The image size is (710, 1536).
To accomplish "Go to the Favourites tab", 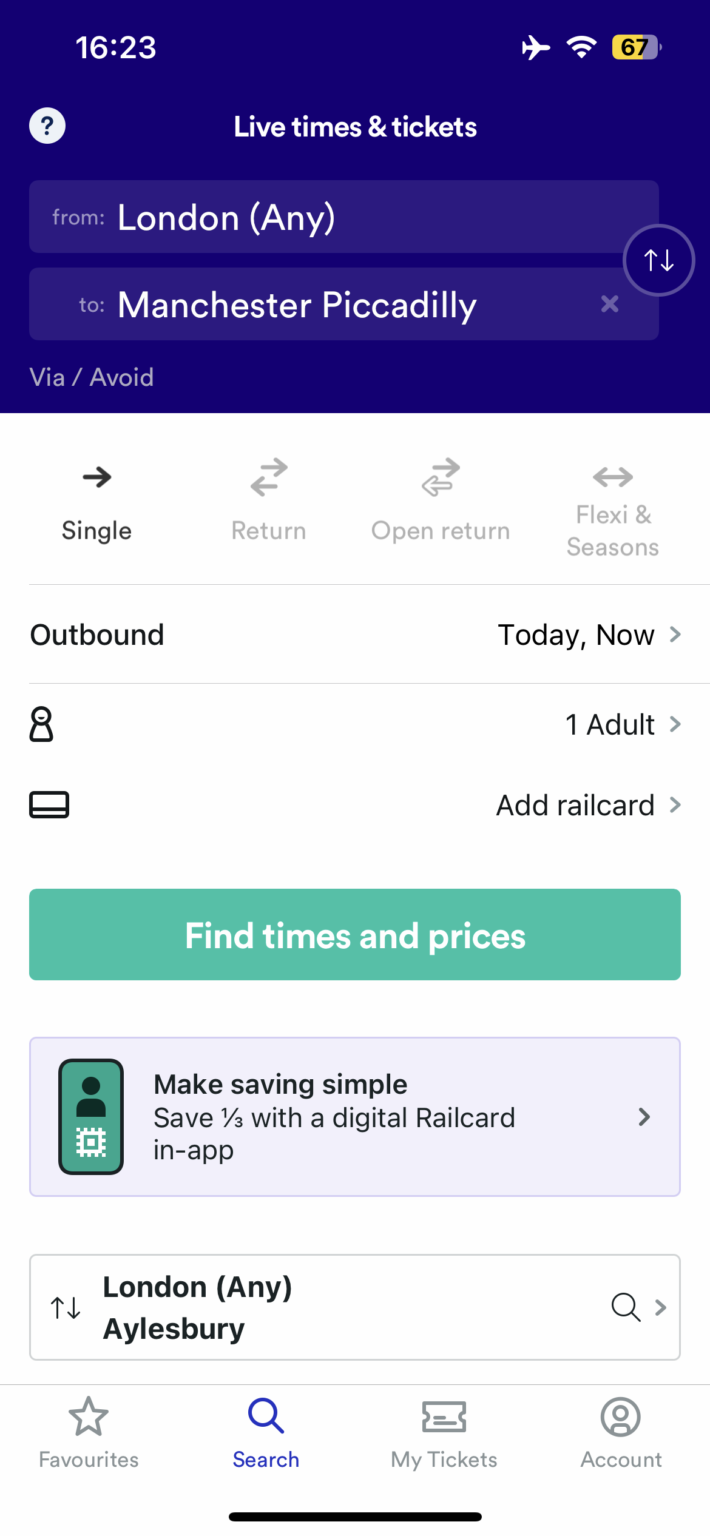I will point(89,1433).
